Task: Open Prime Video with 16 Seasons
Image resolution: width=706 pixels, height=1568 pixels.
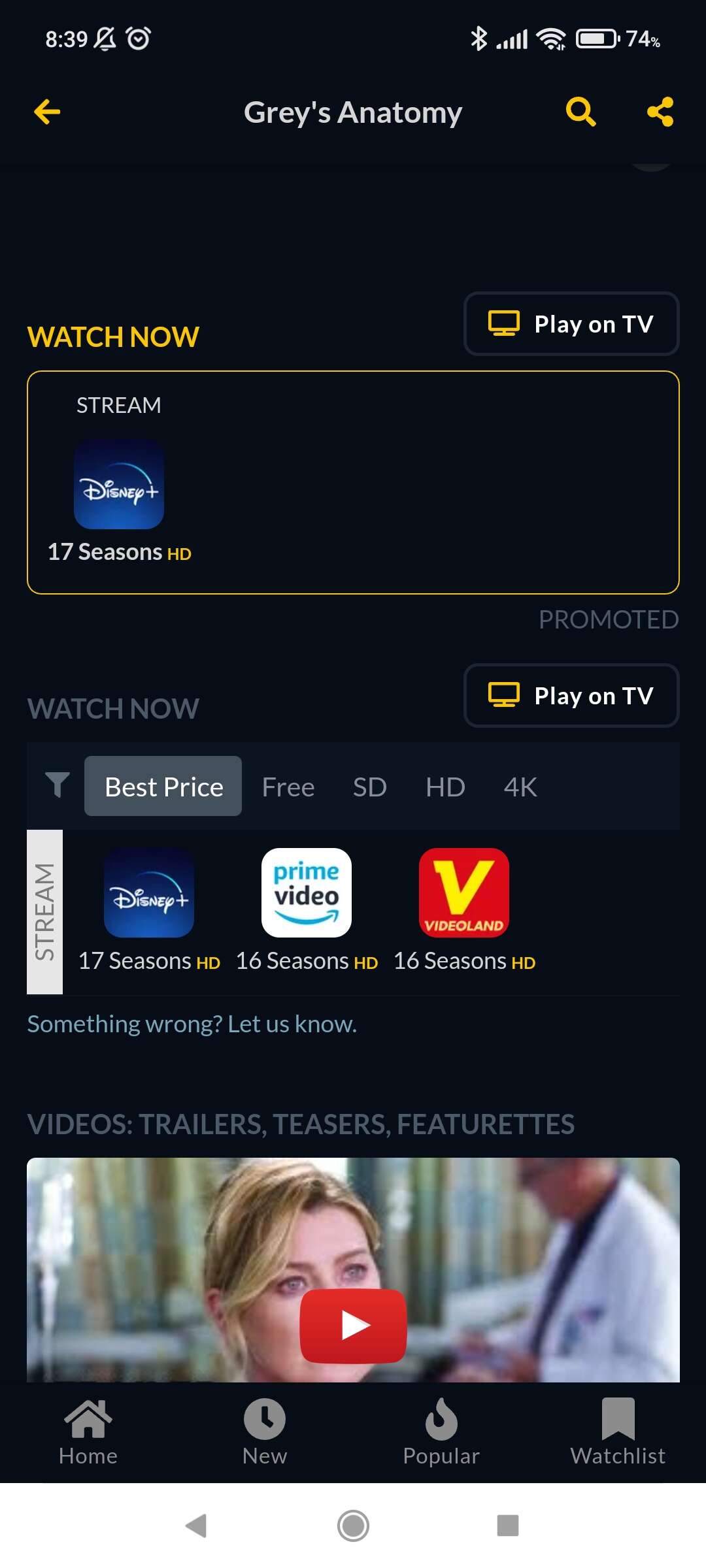Action: coord(307,892)
